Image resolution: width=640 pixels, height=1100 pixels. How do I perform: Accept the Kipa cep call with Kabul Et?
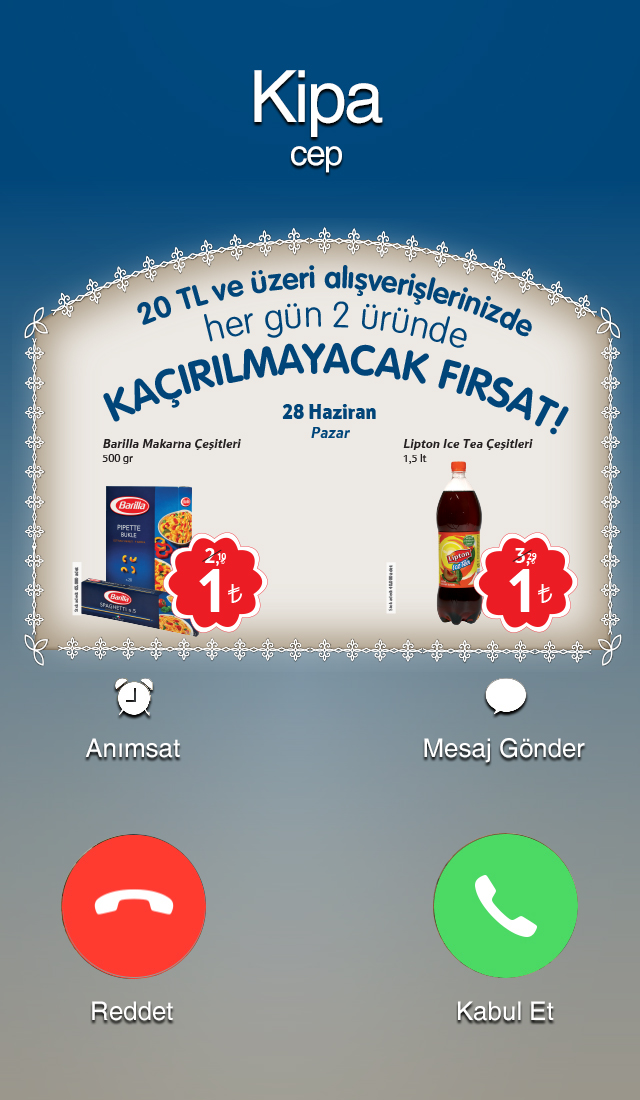click(x=505, y=906)
